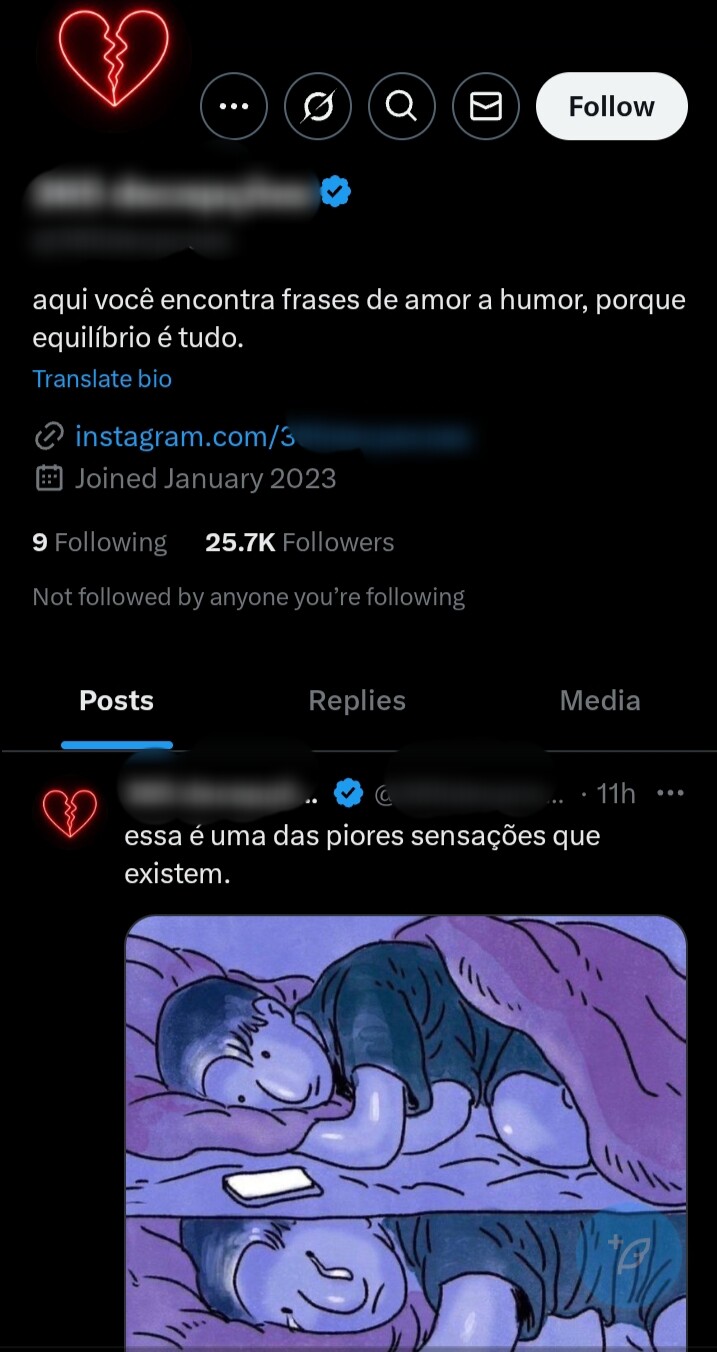View the 25.7K Followers list
Viewport: 717px width, 1352px height.
pos(299,542)
